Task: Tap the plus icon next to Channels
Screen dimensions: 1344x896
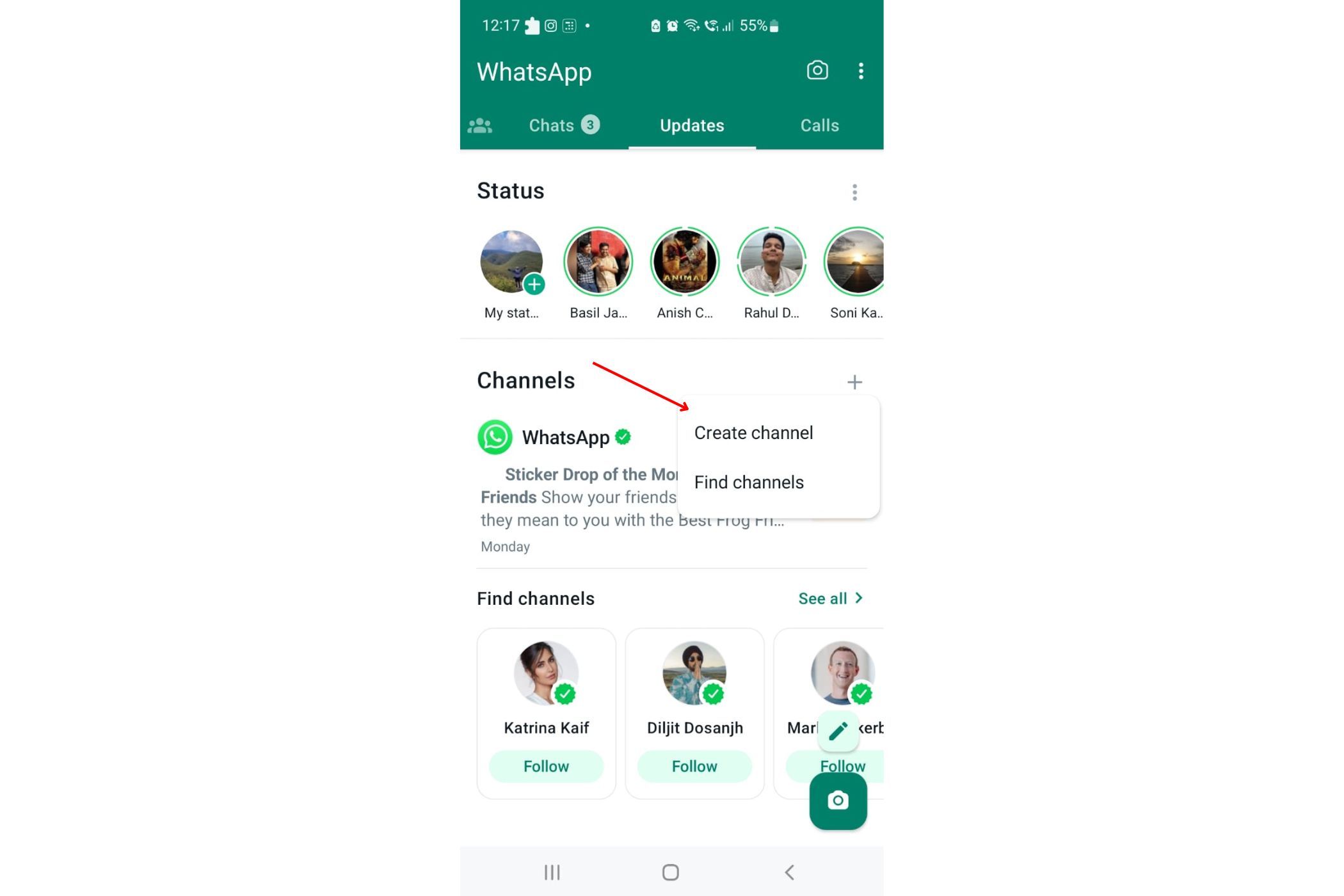Action: coord(854,382)
